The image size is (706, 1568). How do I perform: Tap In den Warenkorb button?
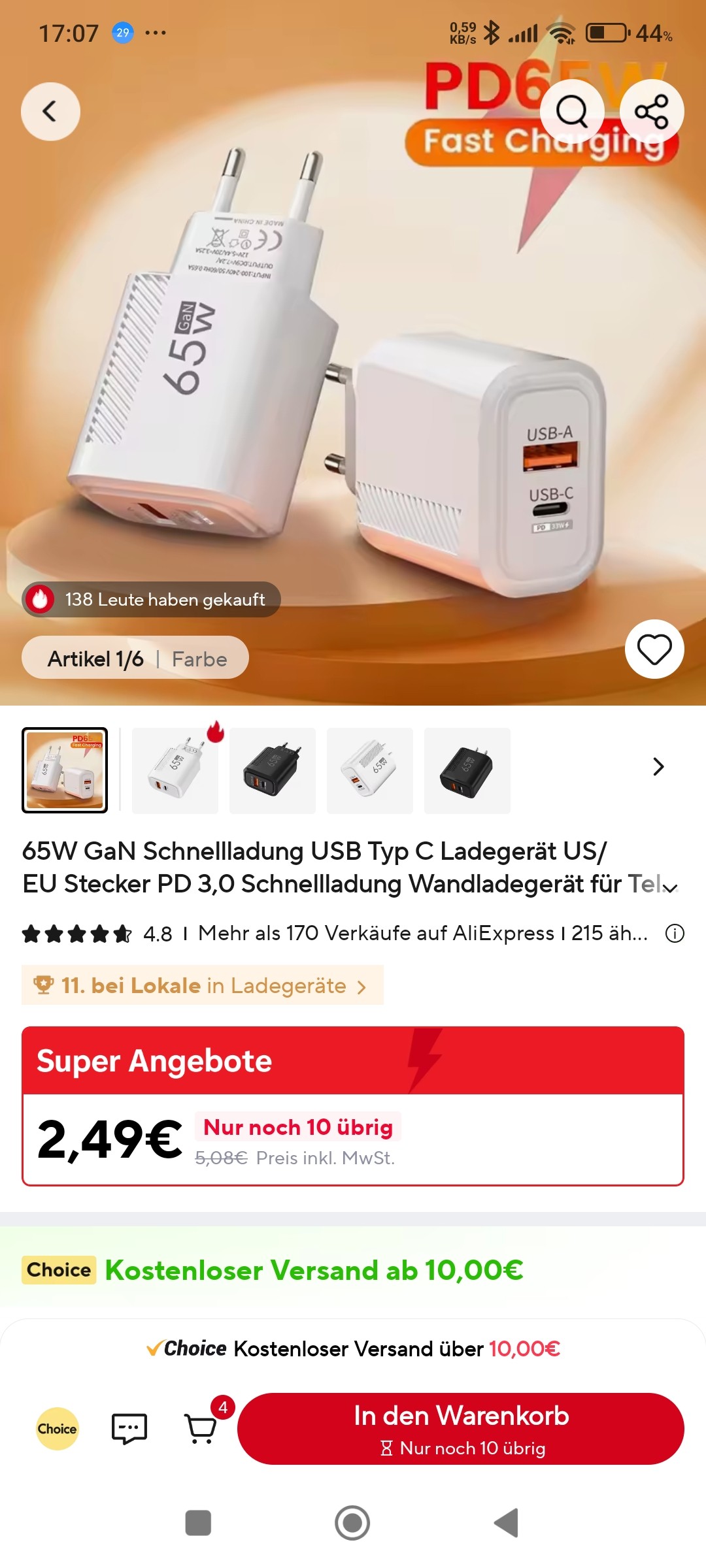[461, 1429]
